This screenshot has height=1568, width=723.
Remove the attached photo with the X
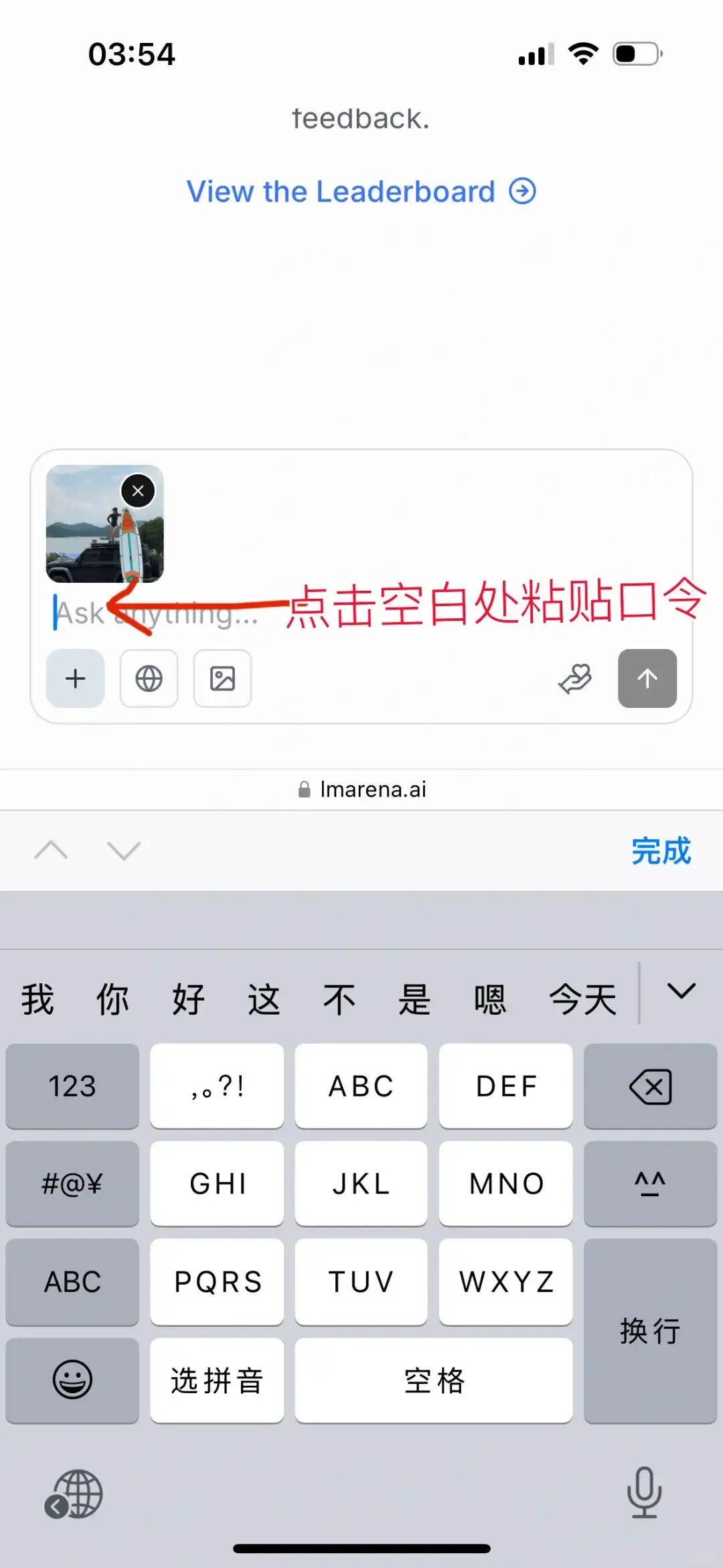(x=138, y=490)
